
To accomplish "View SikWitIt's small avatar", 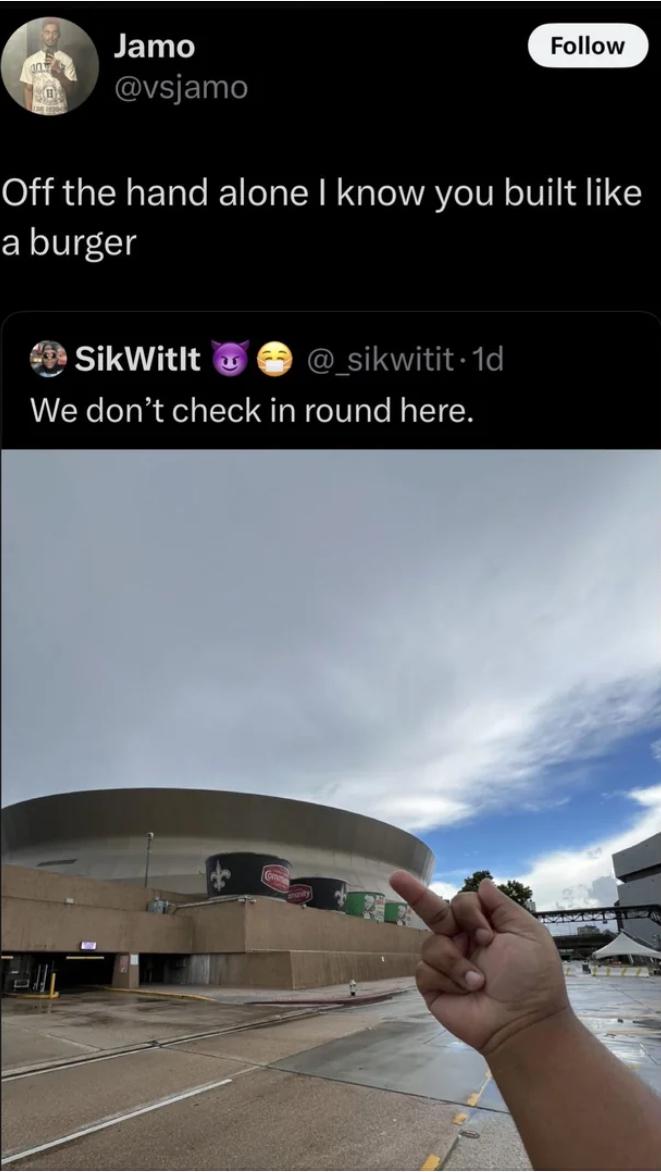I will tap(49, 361).
